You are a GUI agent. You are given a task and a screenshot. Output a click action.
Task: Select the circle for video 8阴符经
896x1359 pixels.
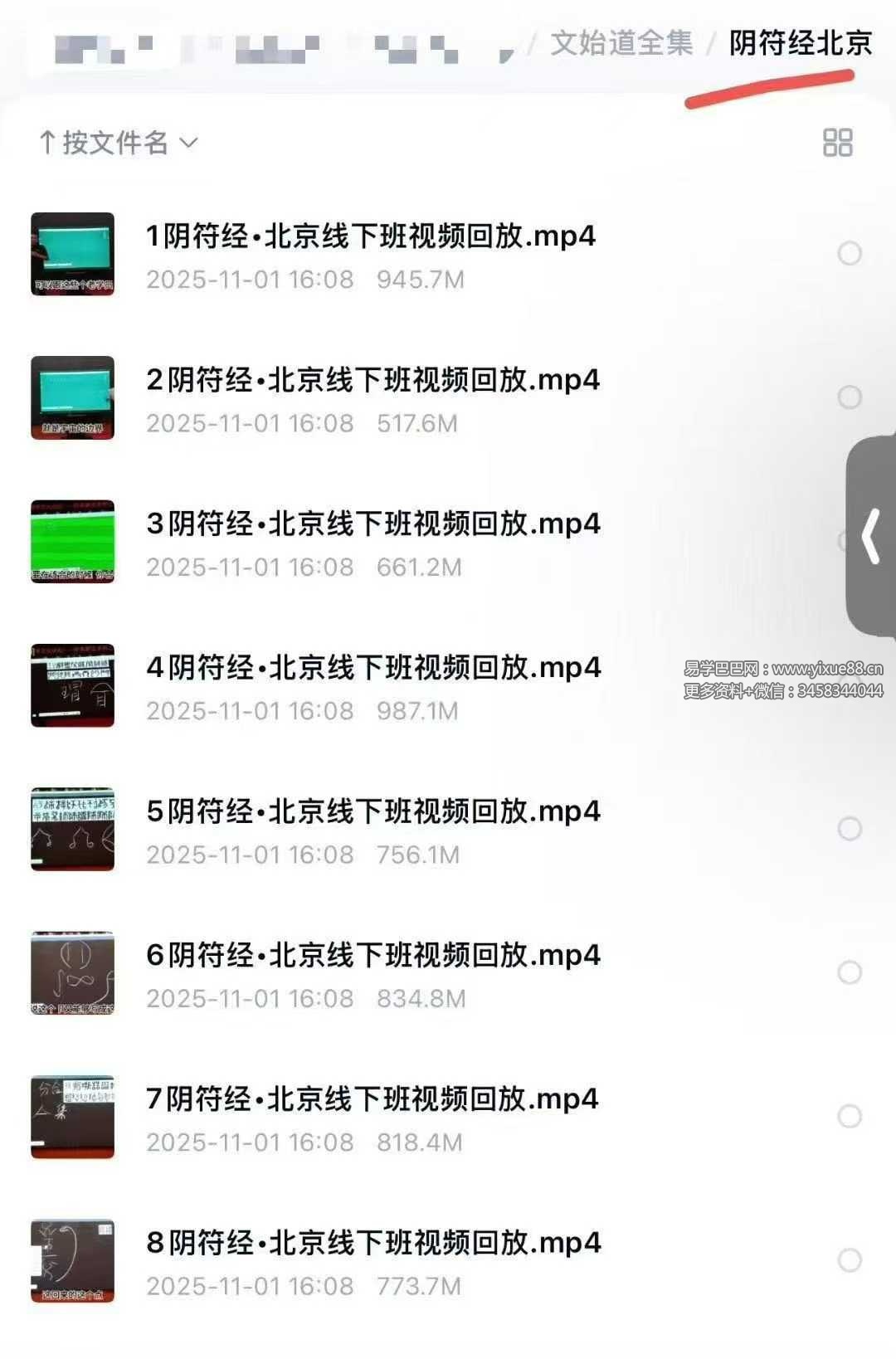click(849, 1260)
